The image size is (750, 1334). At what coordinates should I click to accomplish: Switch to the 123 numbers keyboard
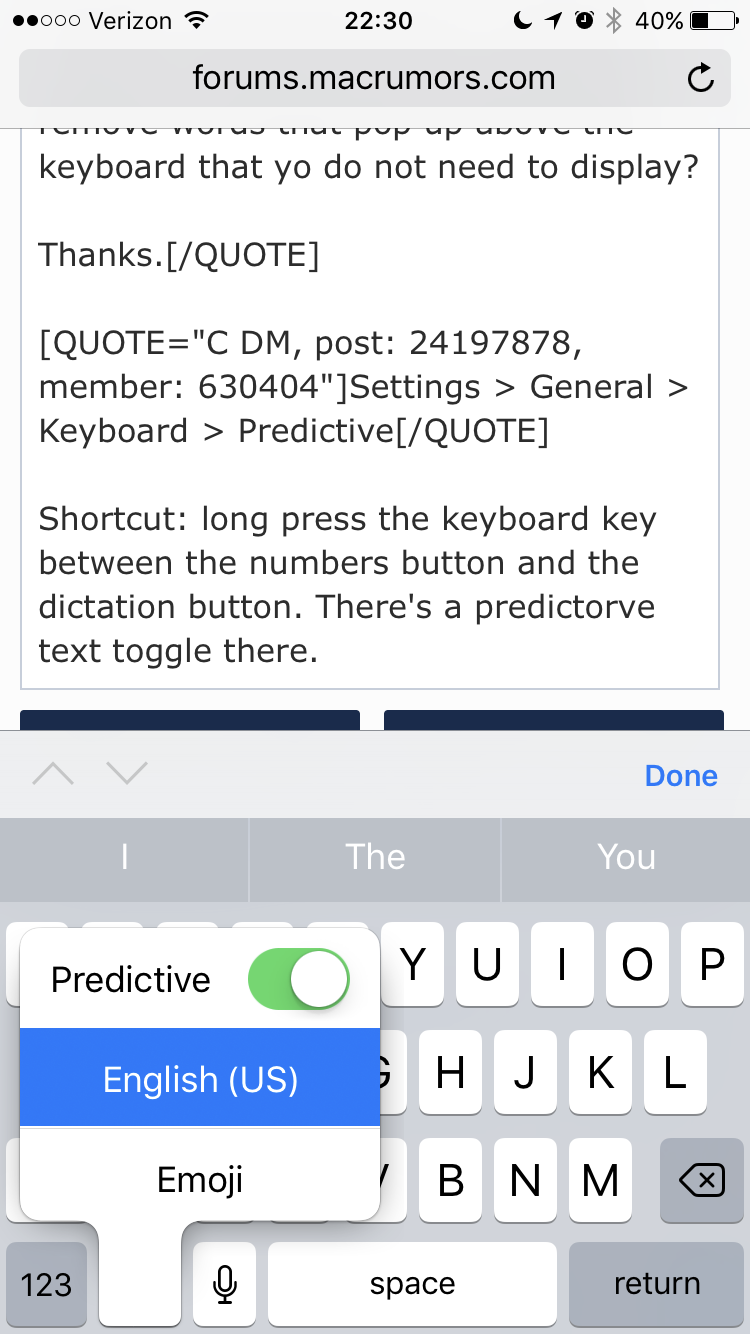tap(46, 1284)
